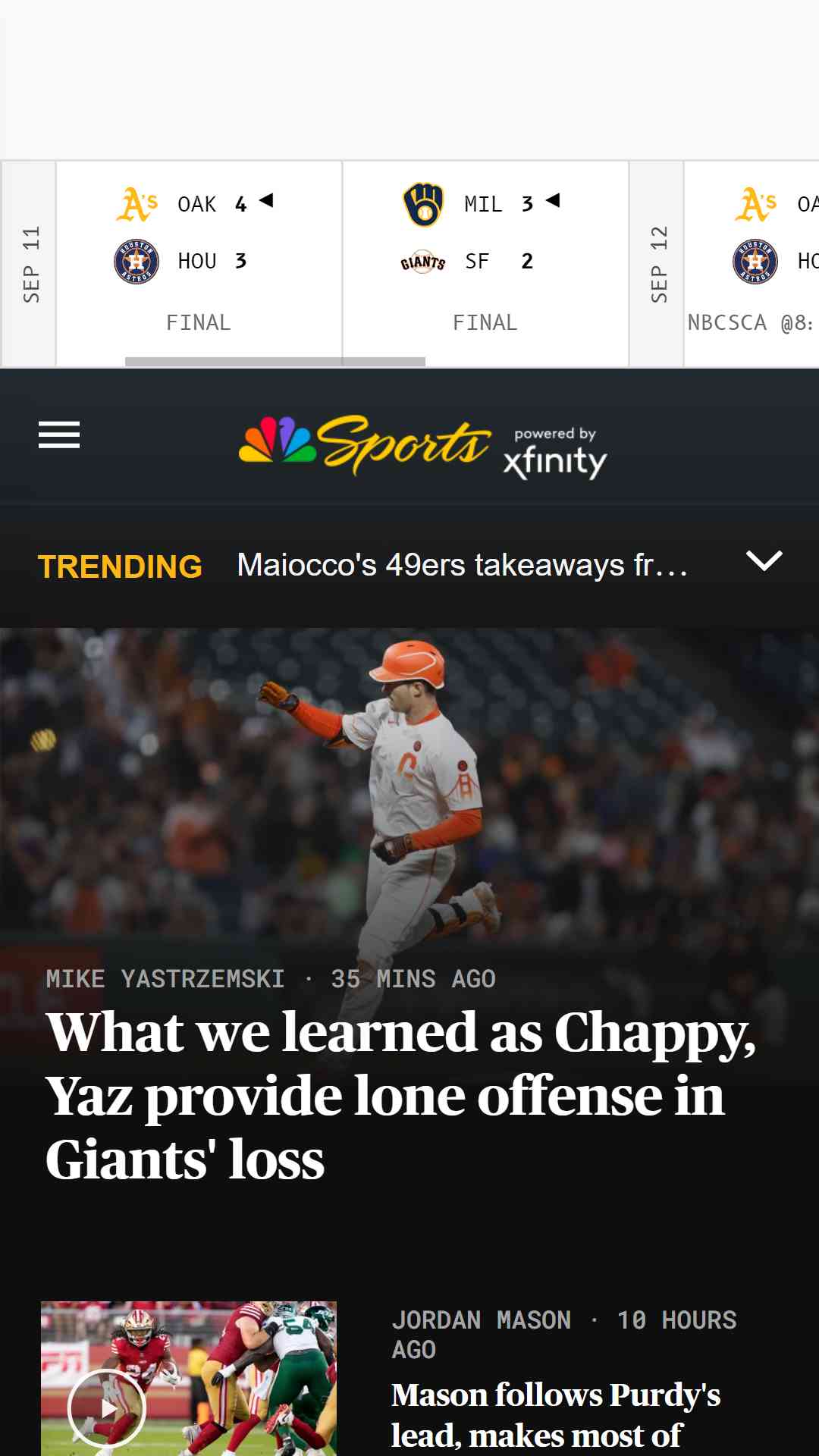Open the Jordan Mason tag
Image resolution: width=819 pixels, height=1456 pixels.
point(482,1320)
